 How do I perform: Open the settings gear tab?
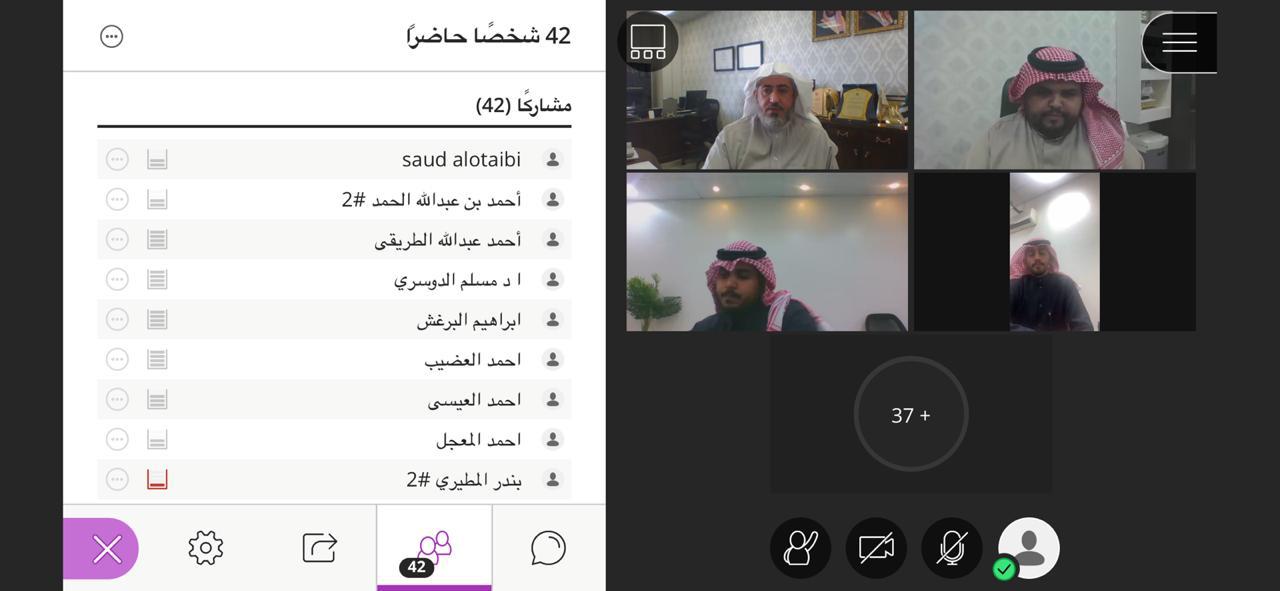click(205, 548)
